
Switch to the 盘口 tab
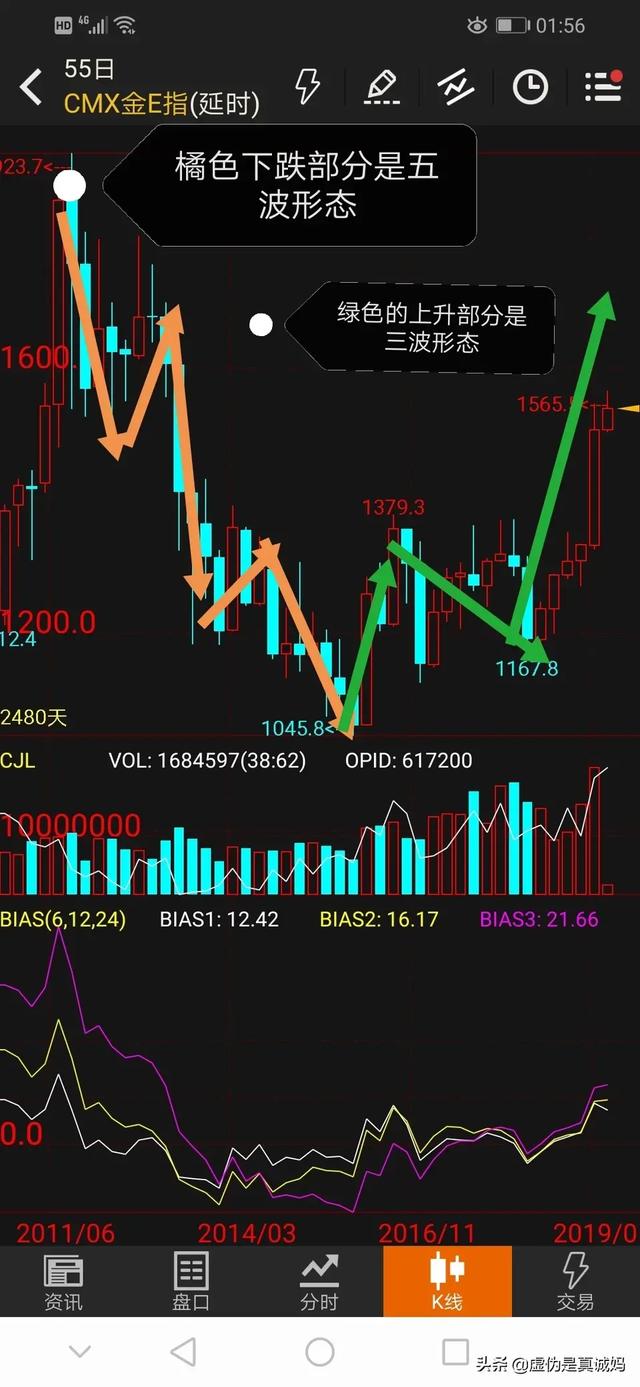[x=191, y=1281]
